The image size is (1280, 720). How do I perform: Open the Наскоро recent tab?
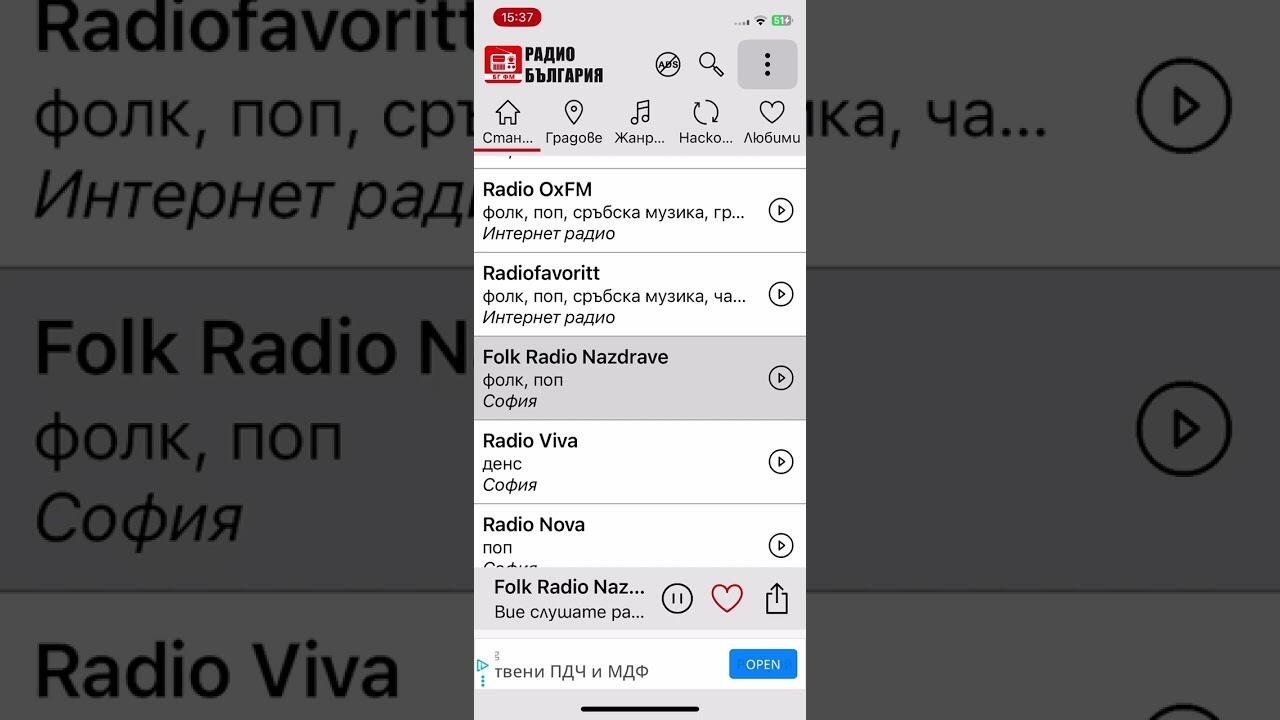coord(706,122)
